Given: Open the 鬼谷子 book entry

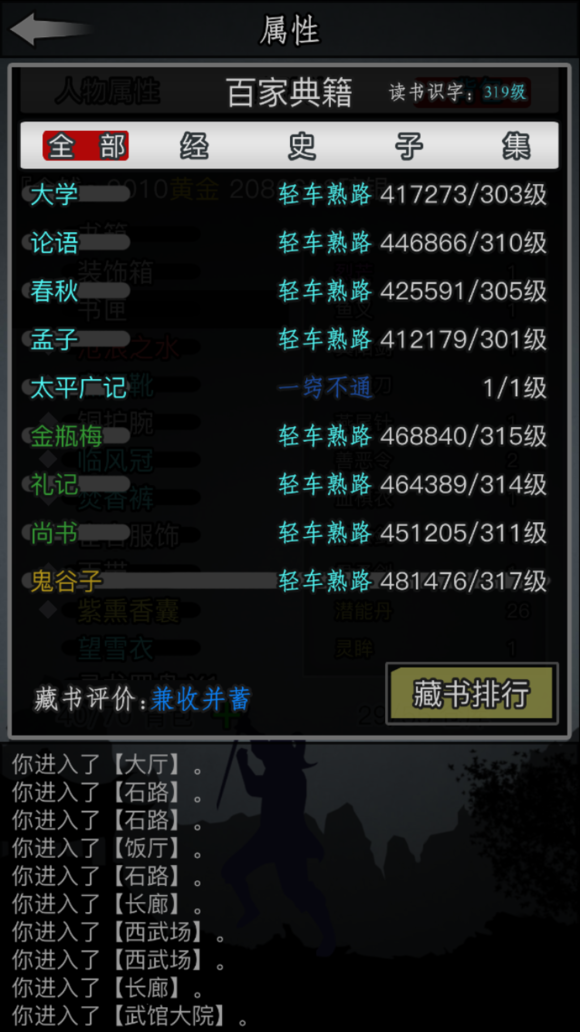Looking at the screenshot, I should click(289, 581).
